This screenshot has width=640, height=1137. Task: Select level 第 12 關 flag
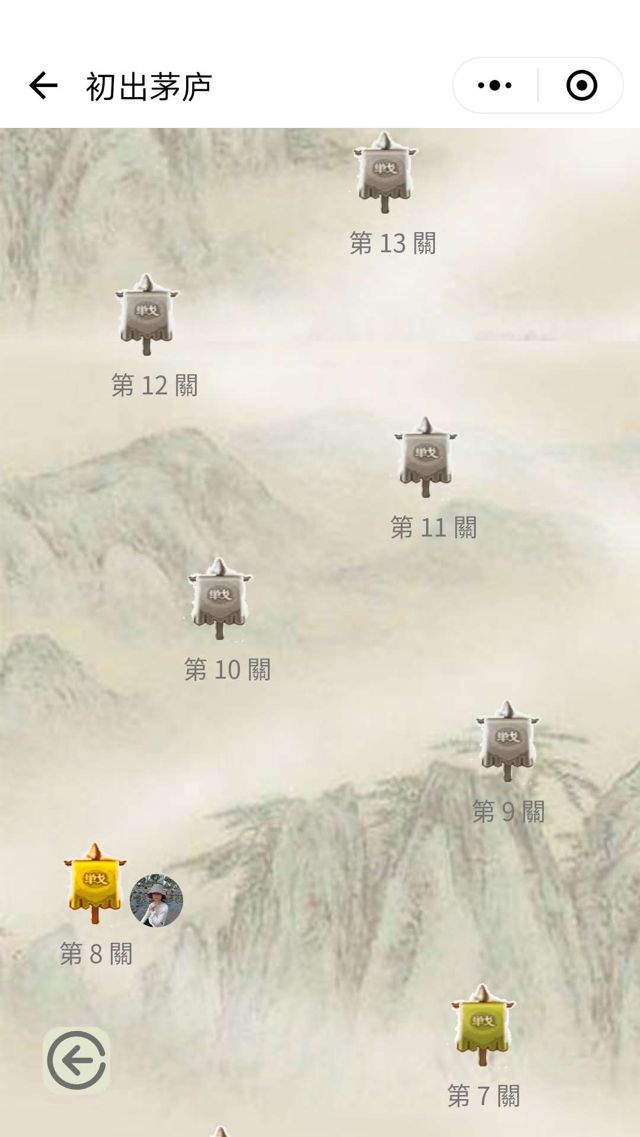147,314
